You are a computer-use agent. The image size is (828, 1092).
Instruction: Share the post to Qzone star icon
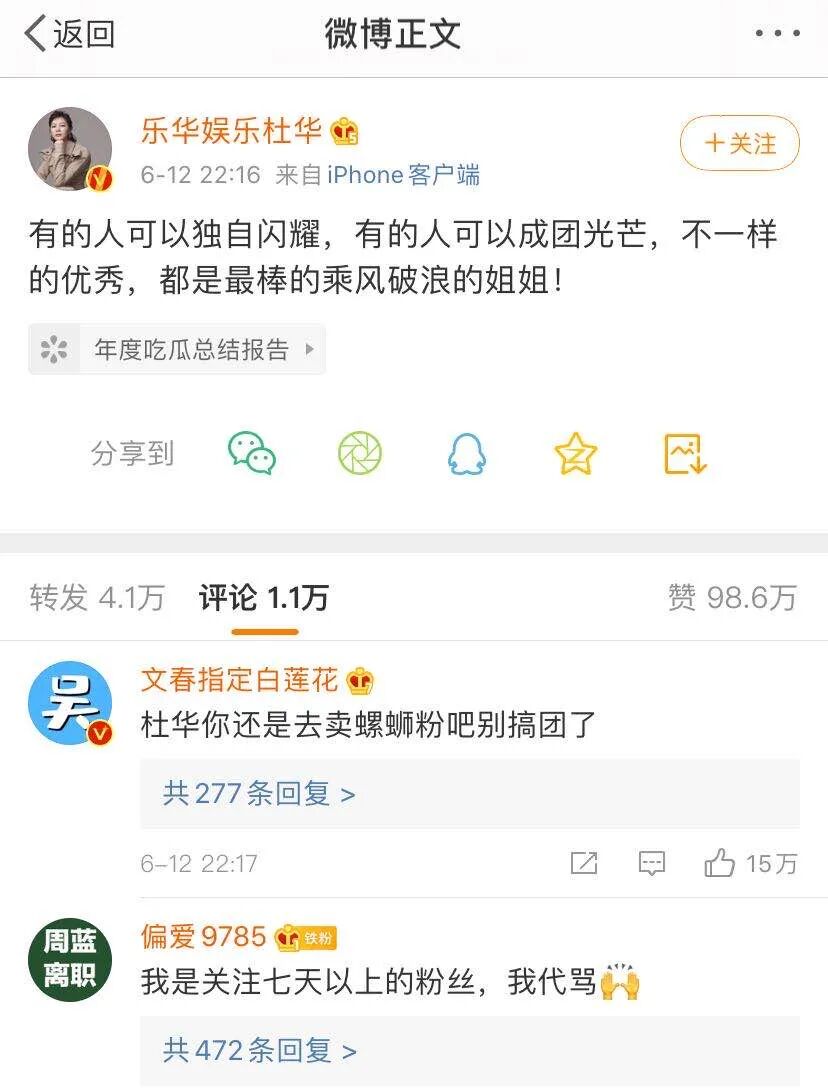tap(575, 455)
